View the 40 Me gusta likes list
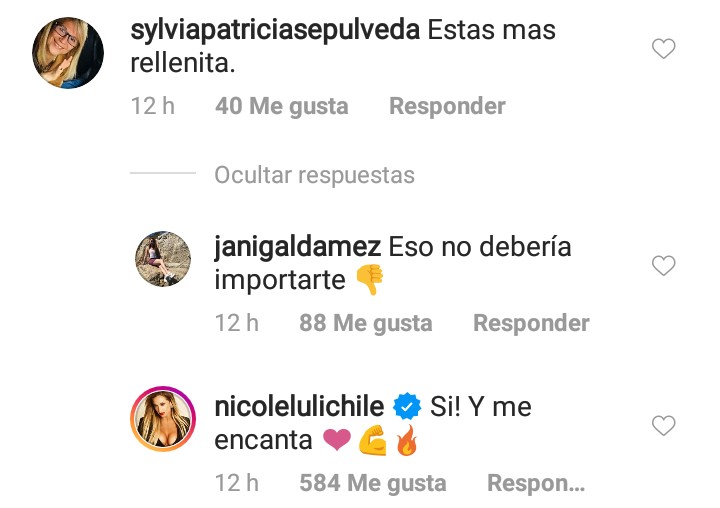This screenshot has height=508, width=720. tap(282, 106)
